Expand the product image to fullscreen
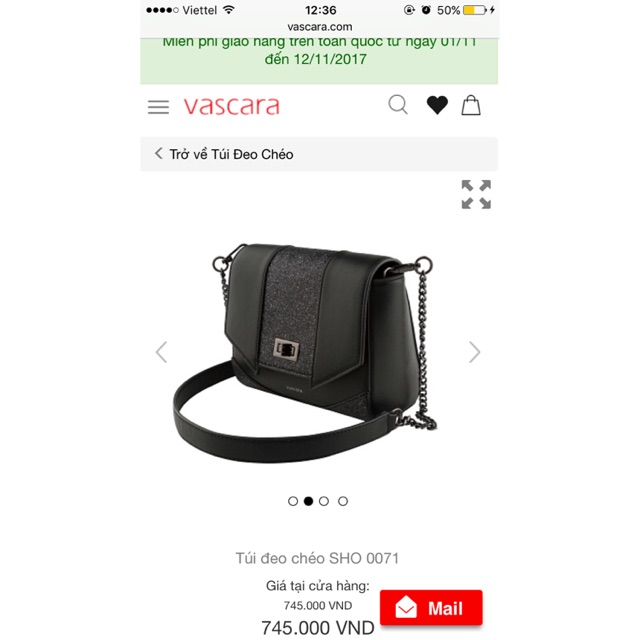Image resolution: width=640 pixels, height=640 pixels. pyautogui.click(x=476, y=194)
